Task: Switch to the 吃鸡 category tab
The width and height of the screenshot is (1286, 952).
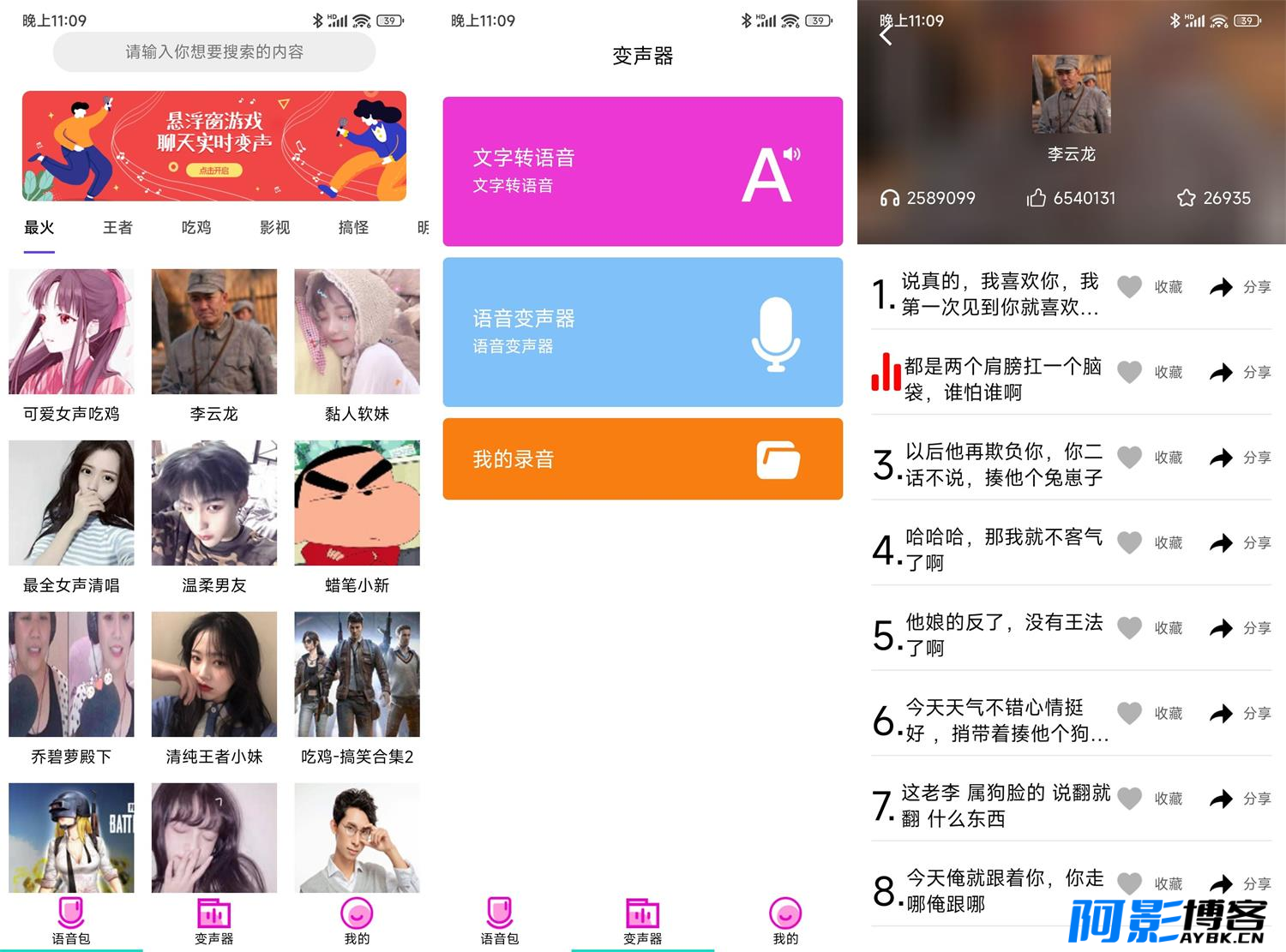Action: tap(196, 227)
